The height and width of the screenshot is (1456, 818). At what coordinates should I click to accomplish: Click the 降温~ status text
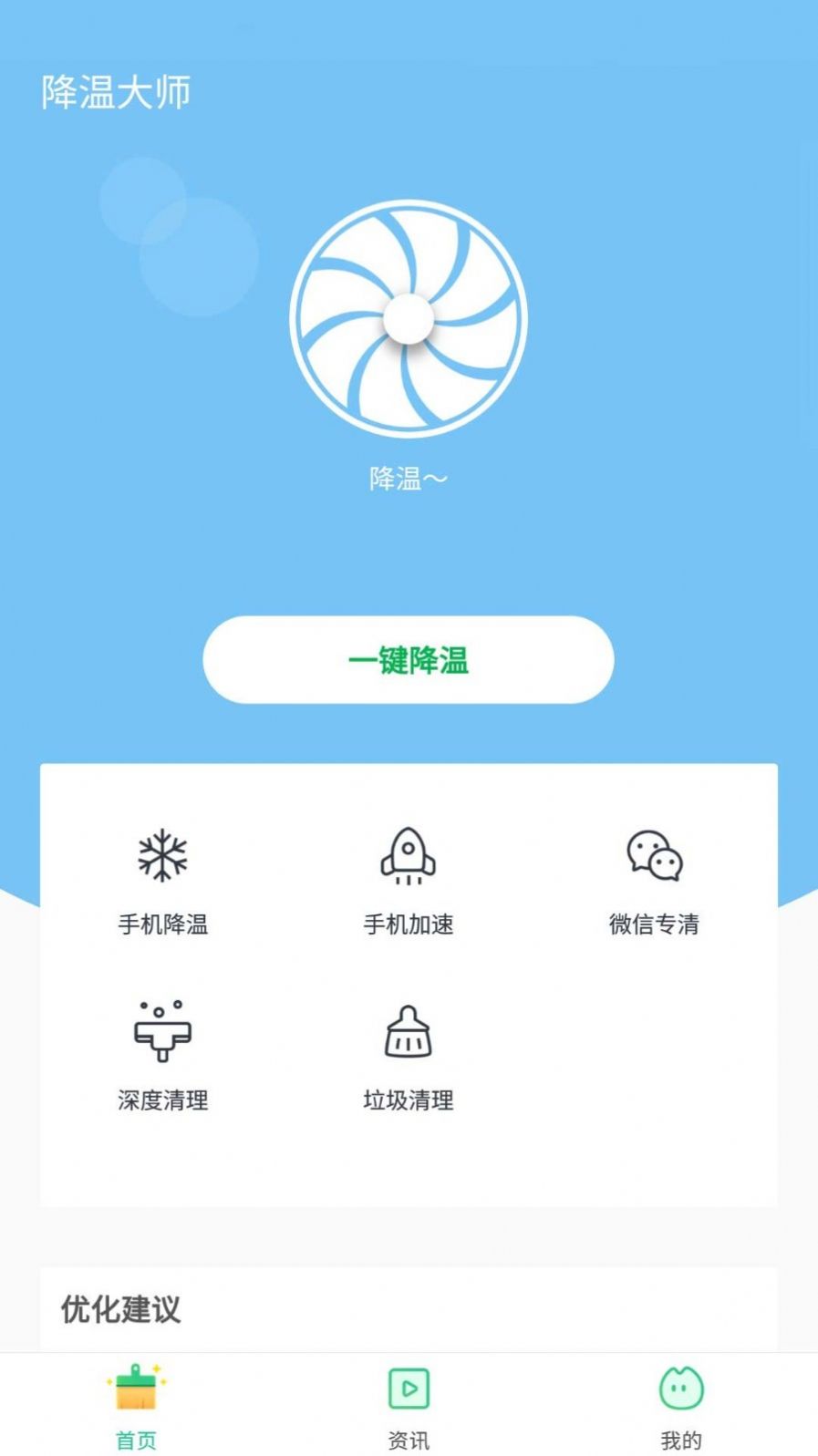(409, 474)
